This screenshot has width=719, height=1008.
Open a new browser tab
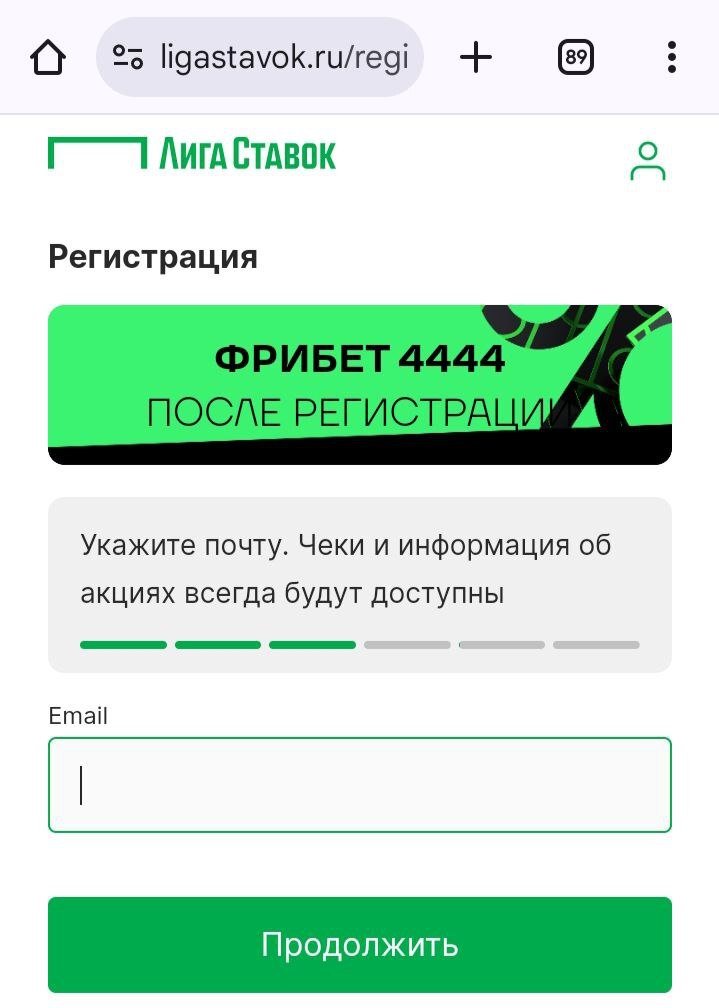coord(476,57)
